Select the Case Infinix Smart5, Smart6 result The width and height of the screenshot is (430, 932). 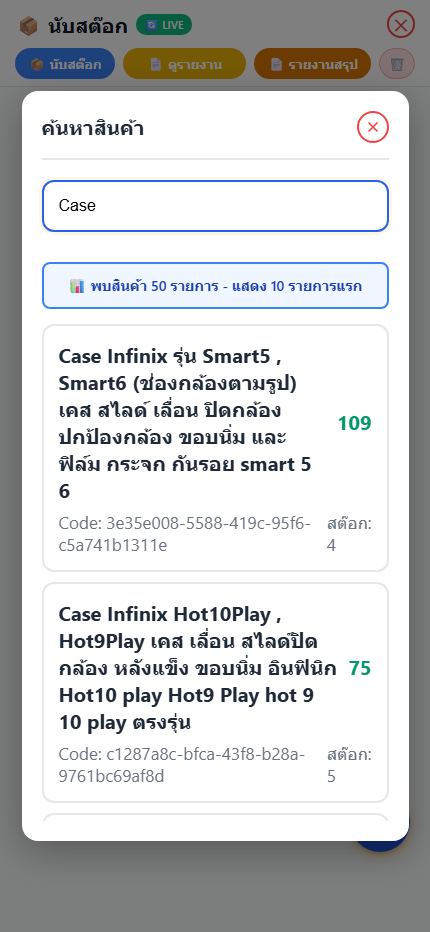tap(215, 448)
